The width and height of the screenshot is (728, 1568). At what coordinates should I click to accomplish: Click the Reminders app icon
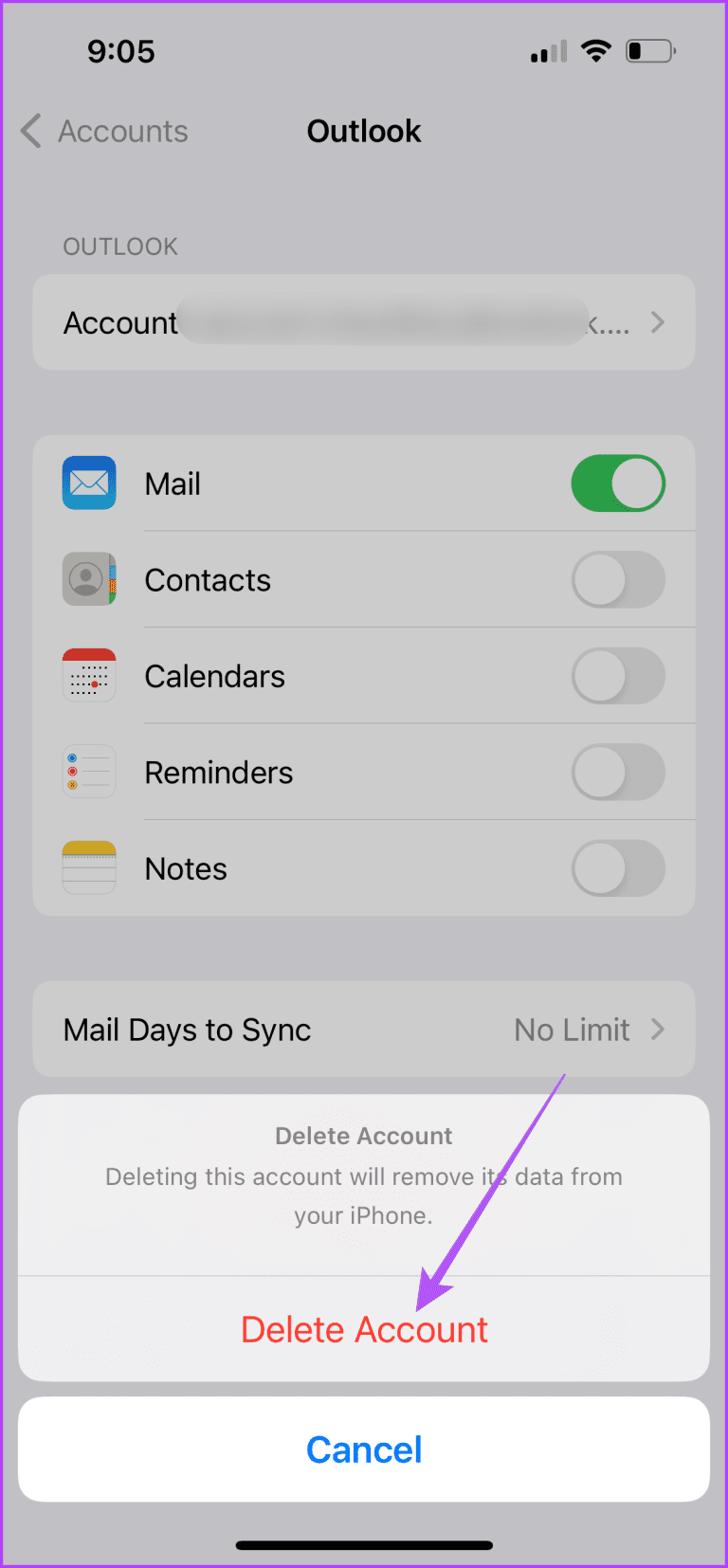click(88, 772)
